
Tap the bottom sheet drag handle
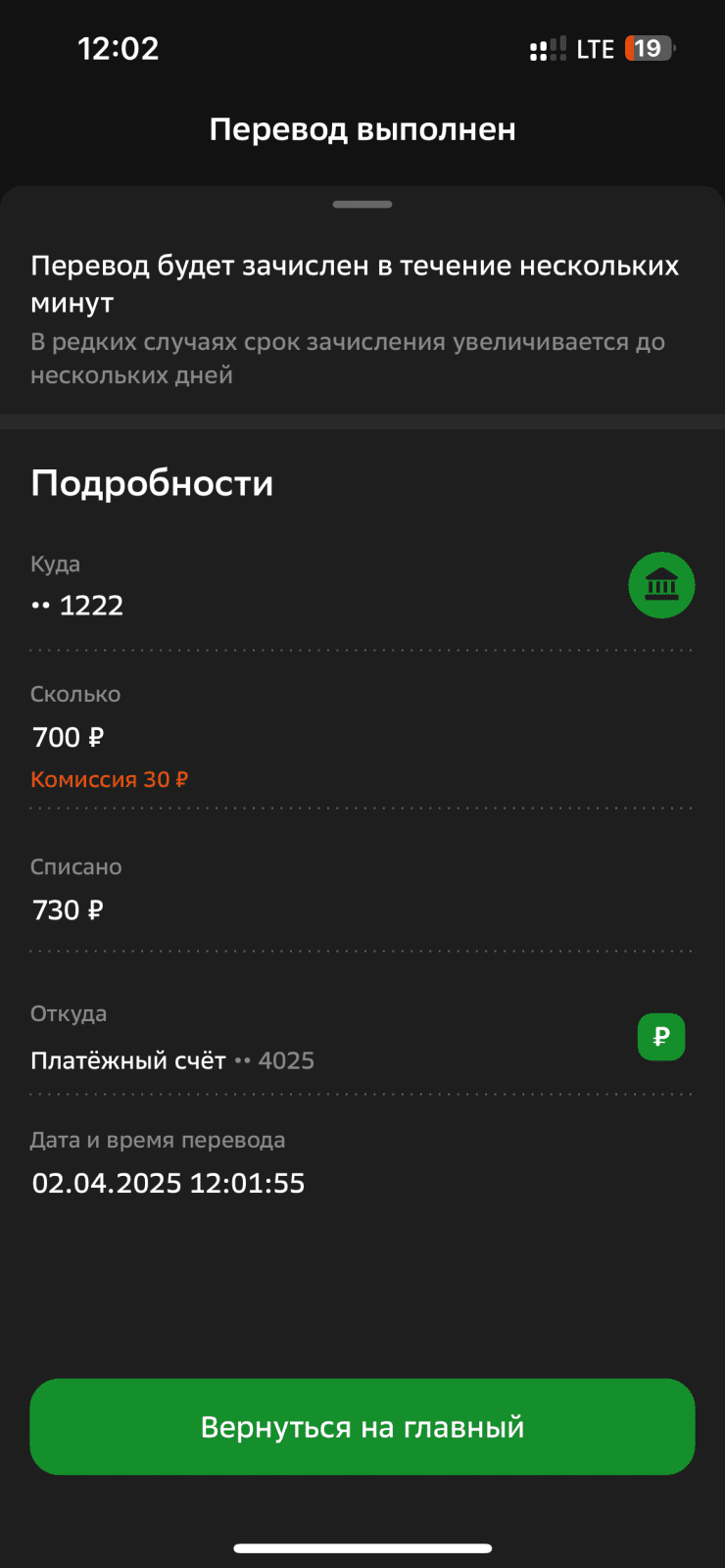coord(362,205)
